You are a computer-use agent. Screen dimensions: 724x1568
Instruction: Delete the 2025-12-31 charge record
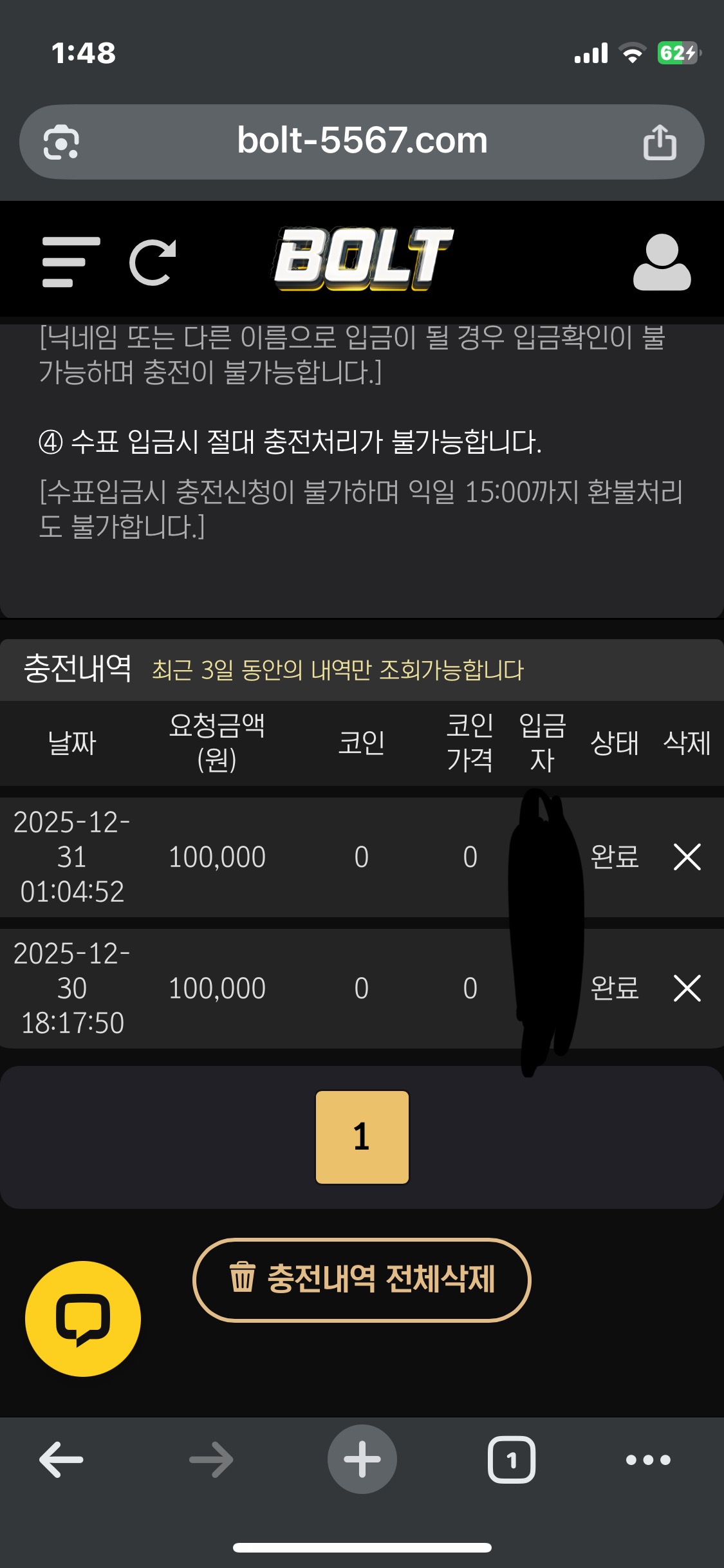687,857
